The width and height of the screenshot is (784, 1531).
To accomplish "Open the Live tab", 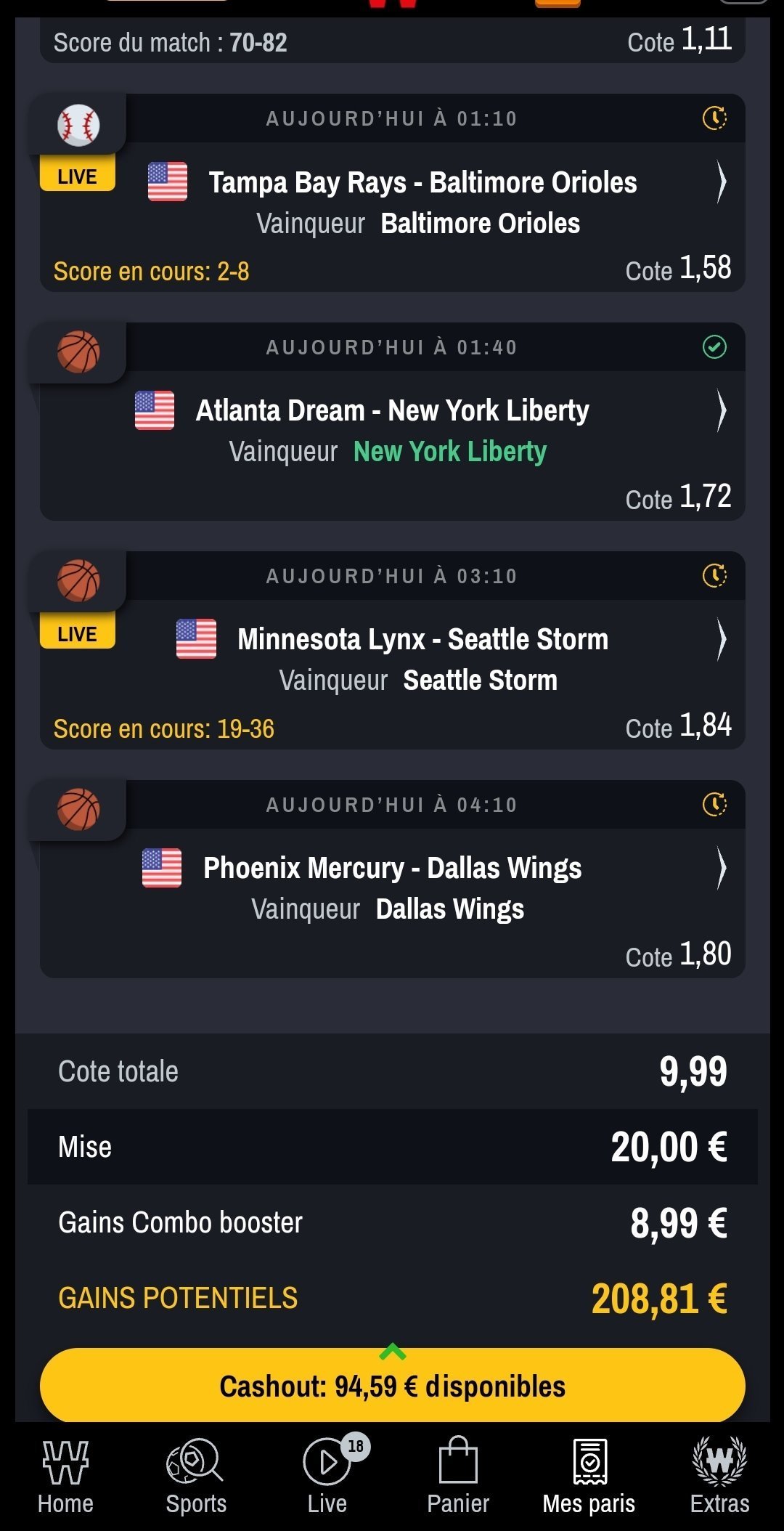I will click(327, 1477).
